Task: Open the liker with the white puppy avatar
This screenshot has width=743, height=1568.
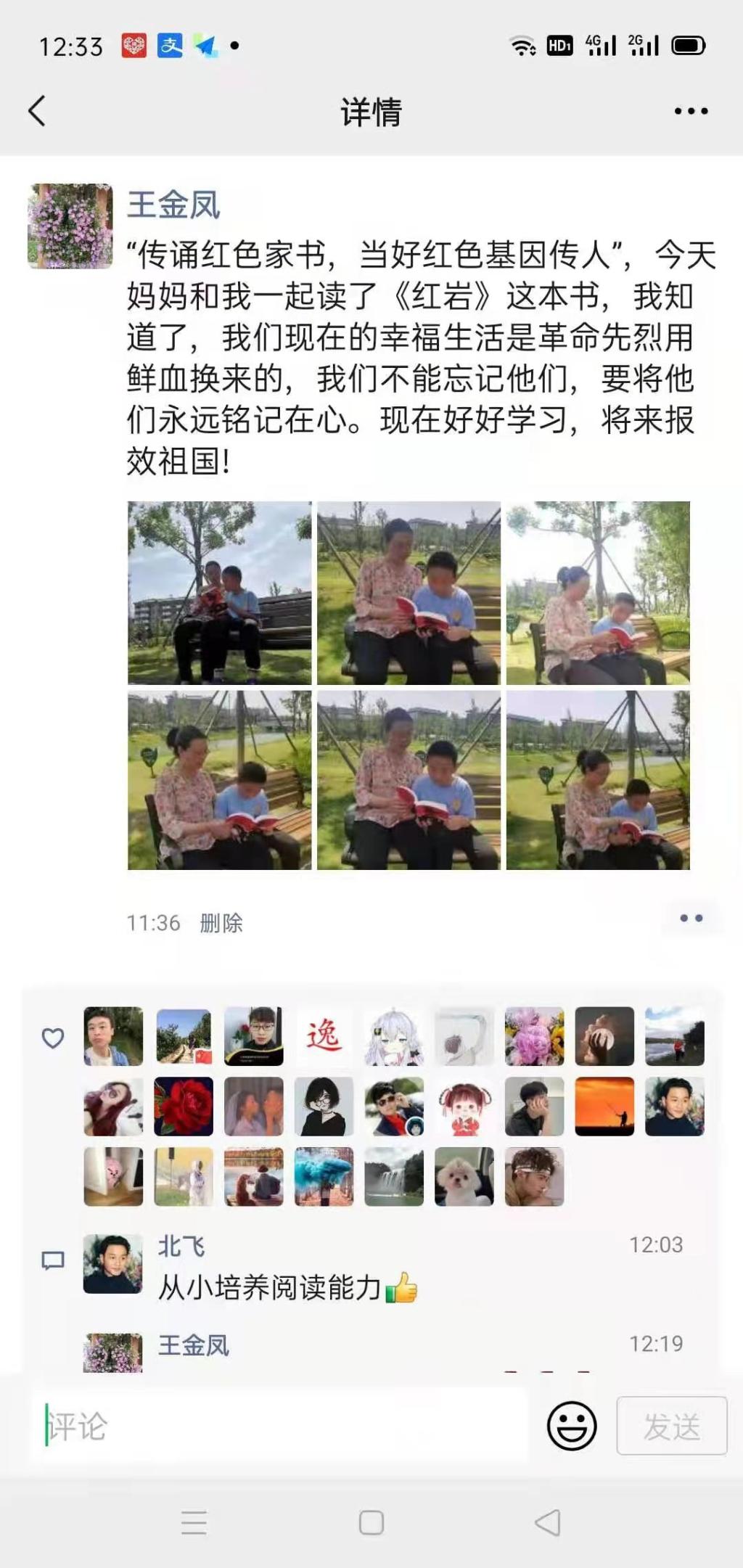Action: tap(464, 1176)
